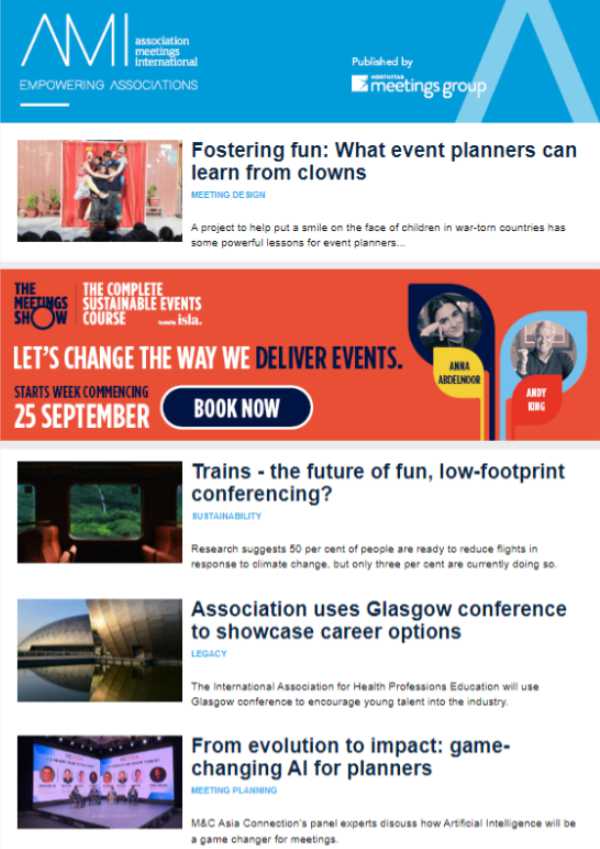Tap the clowns stage photo thumbnail
600x849 pixels.
coord(99,190)
